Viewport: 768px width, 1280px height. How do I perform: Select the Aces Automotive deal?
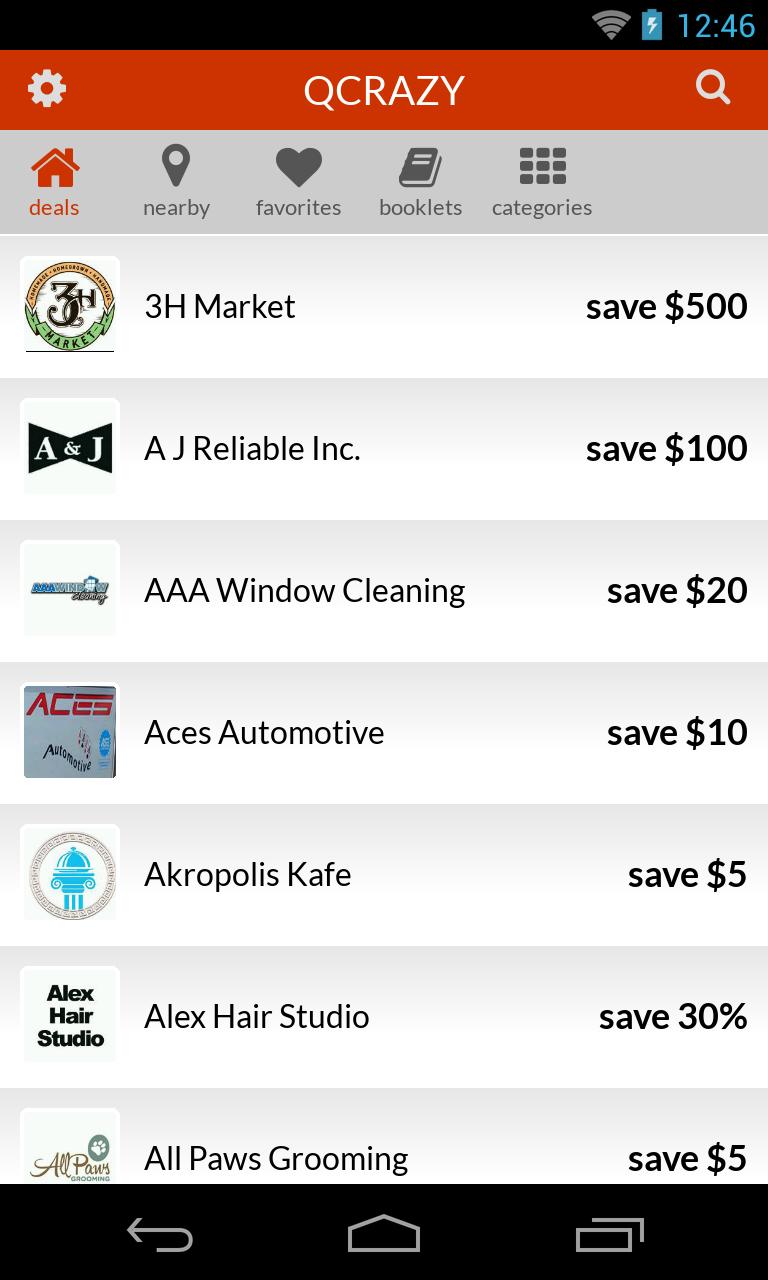click(384, 732)
